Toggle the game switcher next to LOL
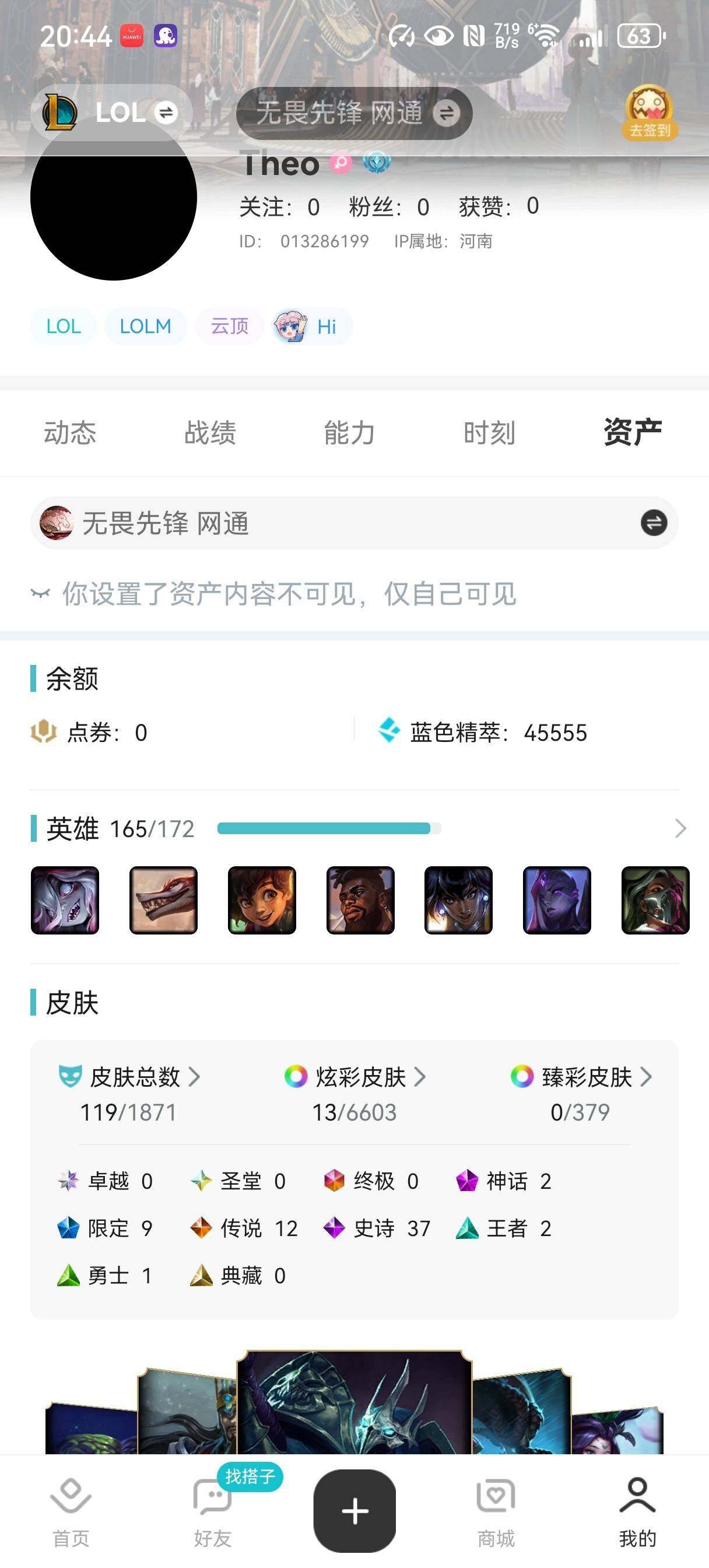Screen dimensions: 709x1568 167,113
